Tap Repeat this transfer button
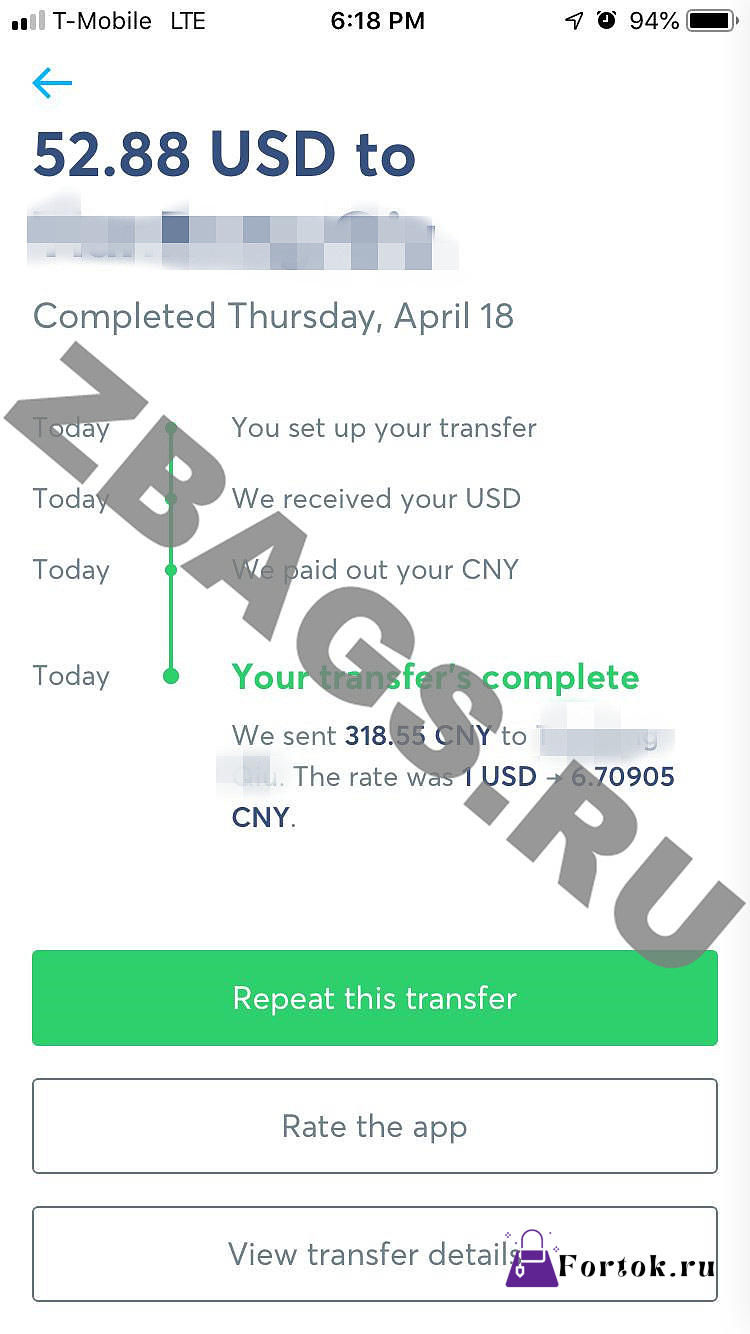The height and width of the screenshot is (1334, 750). (x=375, y=998)
